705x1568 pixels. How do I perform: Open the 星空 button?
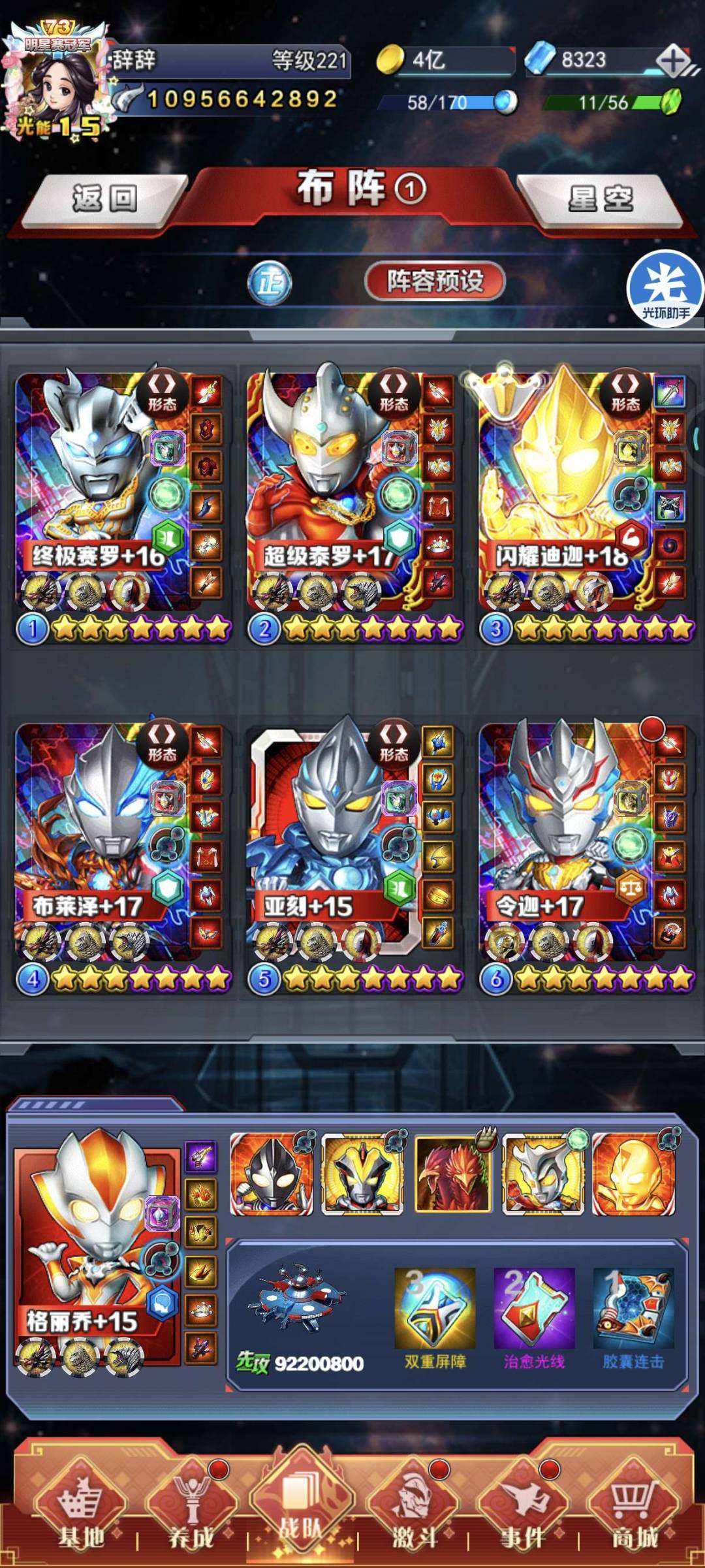tap(600, 199)
